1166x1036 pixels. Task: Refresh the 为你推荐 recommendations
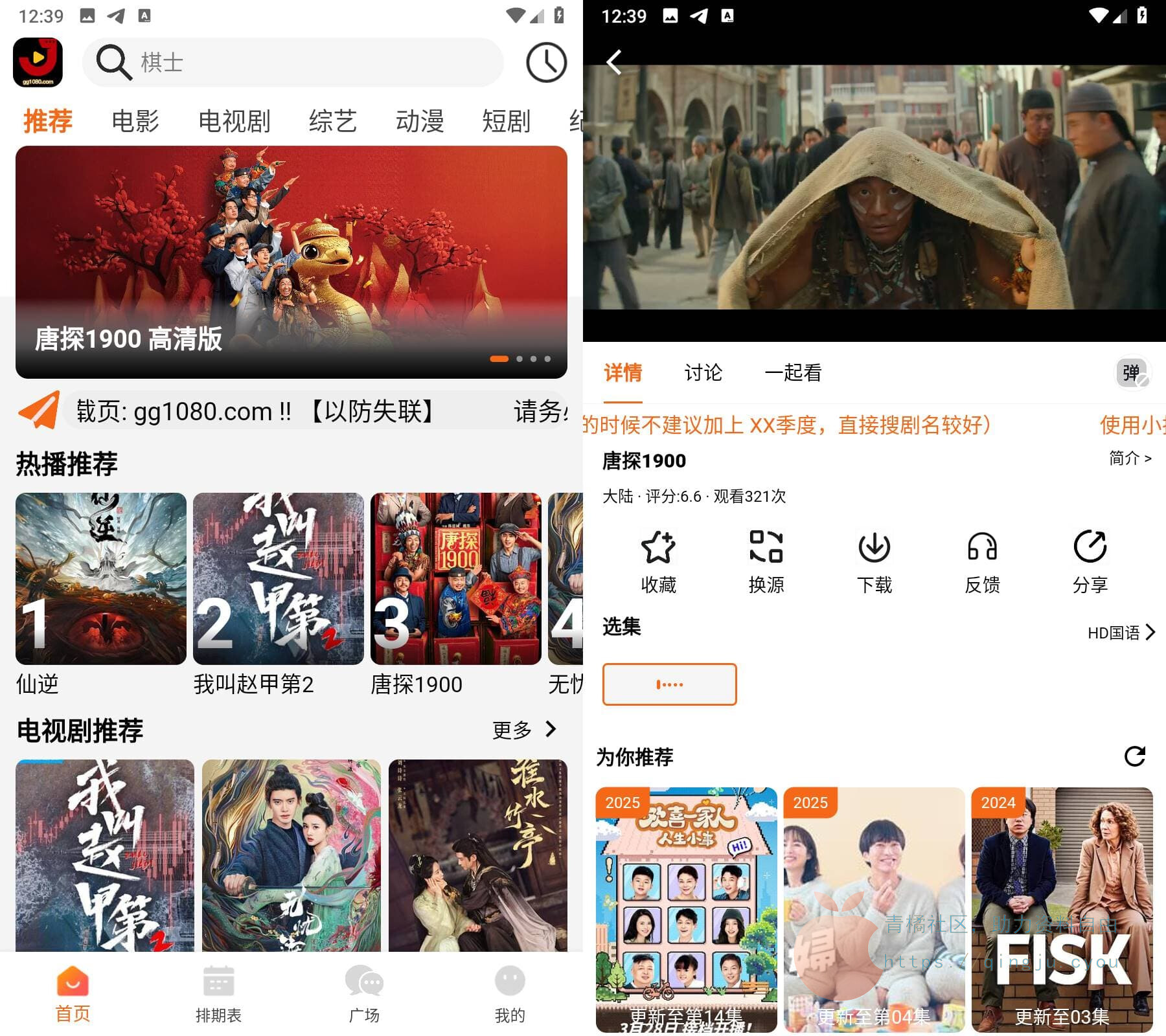click(x=1134, y=756)
